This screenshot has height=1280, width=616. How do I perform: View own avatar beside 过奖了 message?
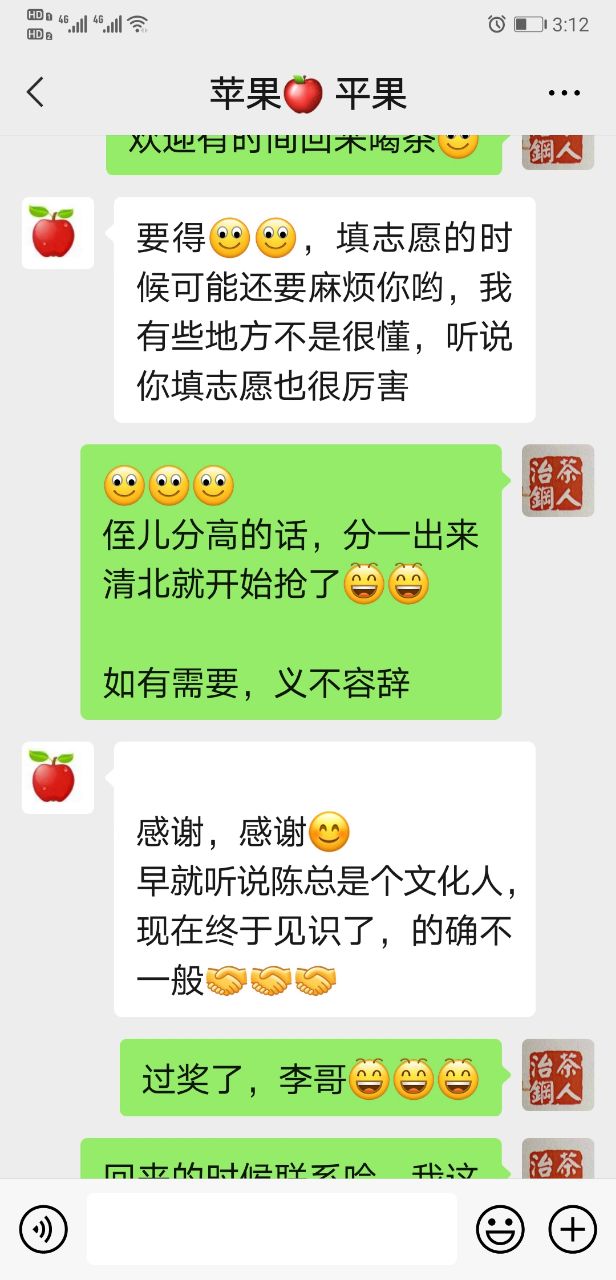pyautogui.click(x=557, y=1075)
